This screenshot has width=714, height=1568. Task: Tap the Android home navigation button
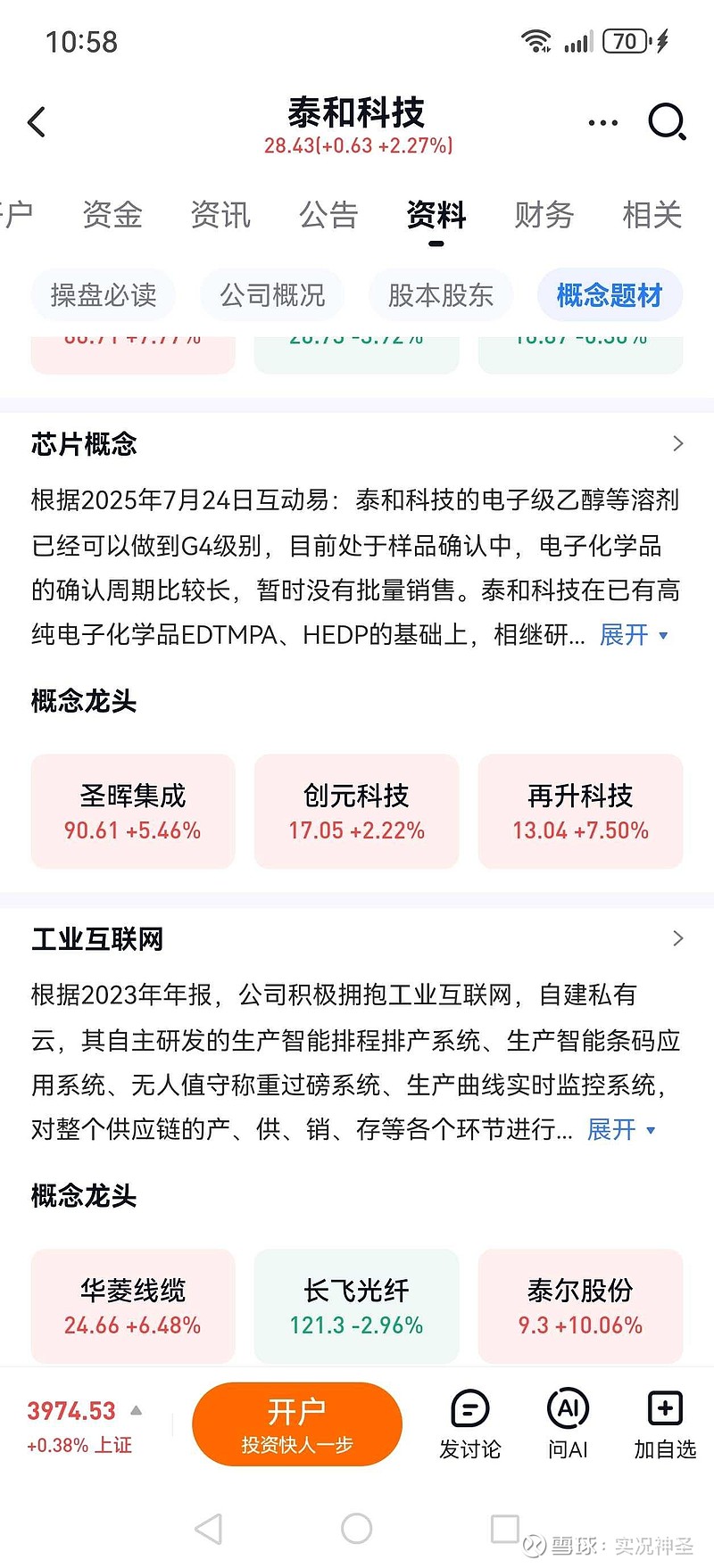357,1528
